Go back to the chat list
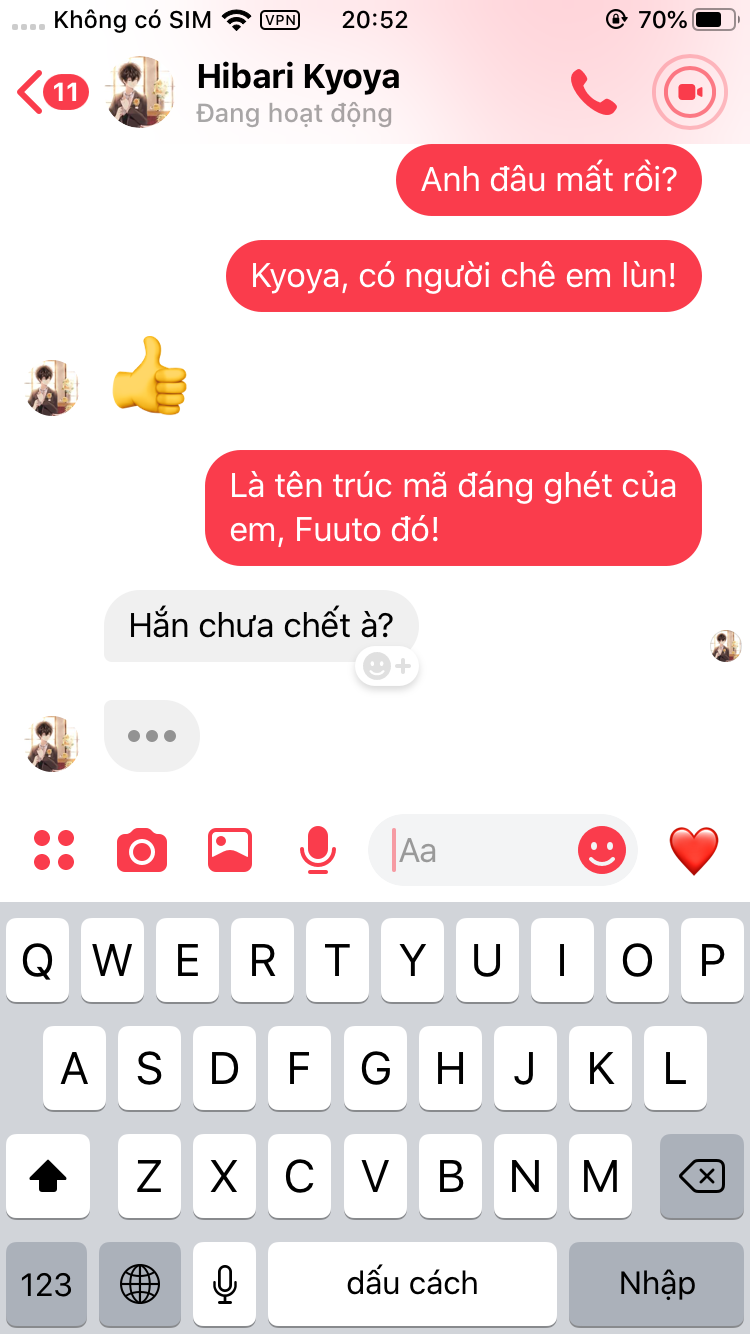This screenshot has height=1334, width=750. pyautogui.click(x=52, y=92)
